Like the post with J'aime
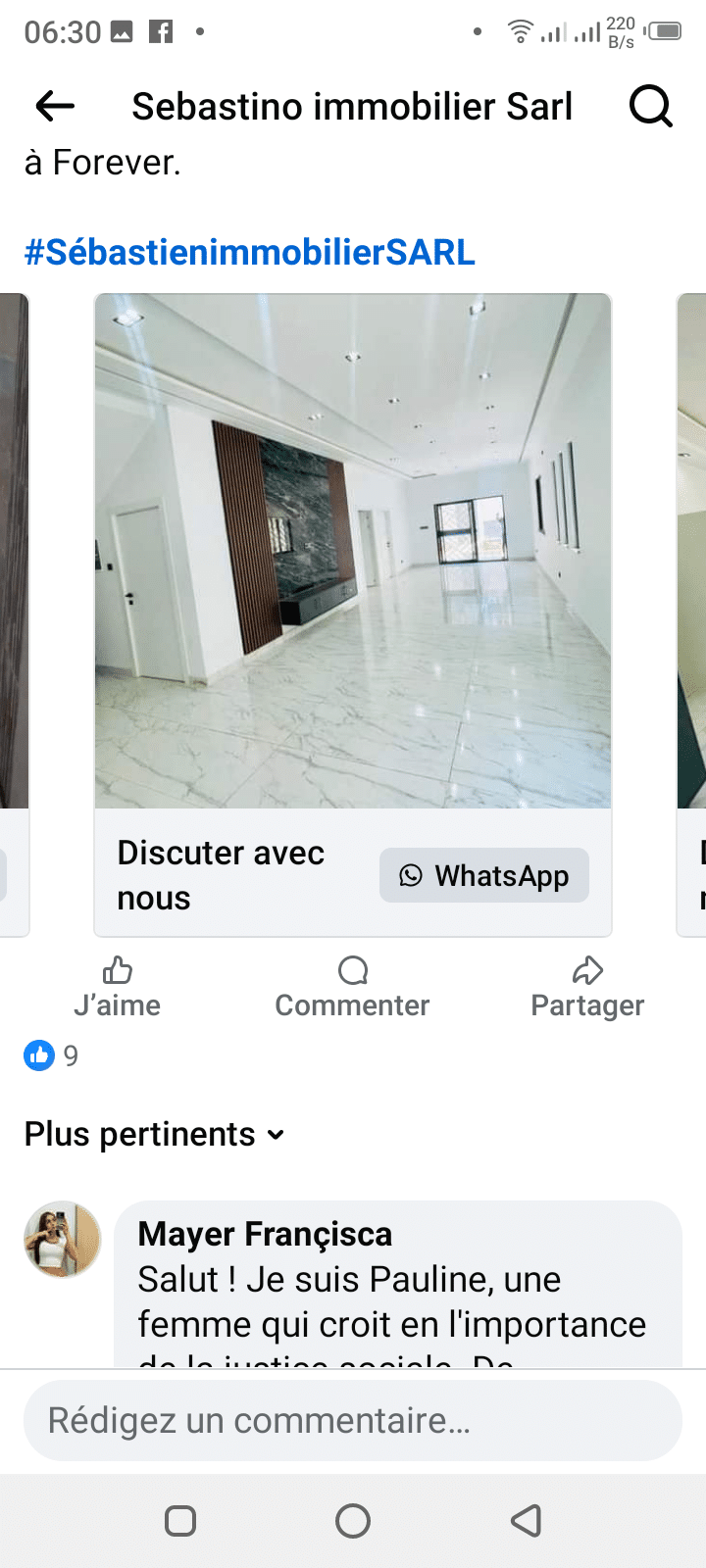The width and height of the screenshot is (706, 1568). tap(118, 988)
